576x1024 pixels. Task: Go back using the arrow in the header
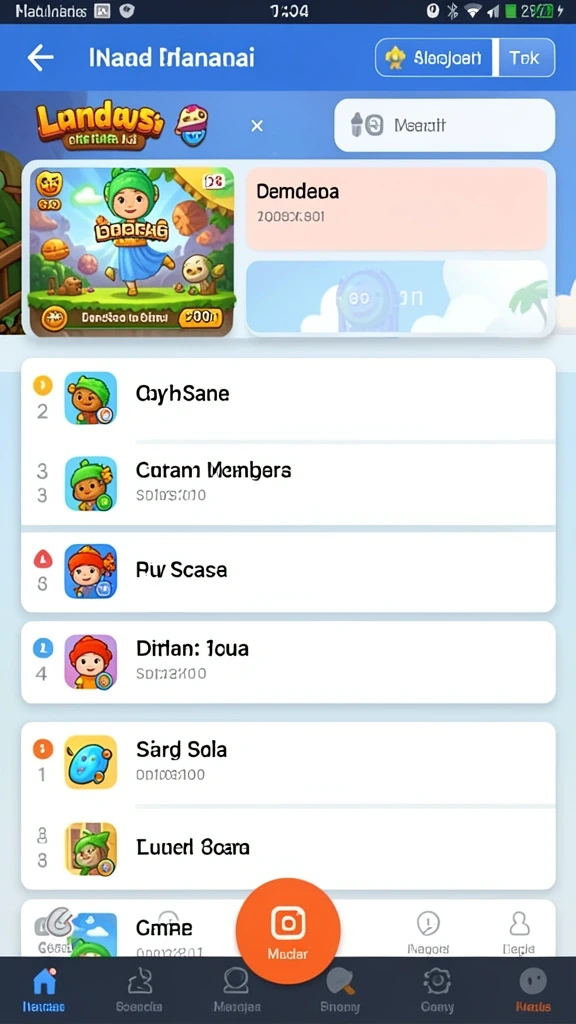[40, 58]
